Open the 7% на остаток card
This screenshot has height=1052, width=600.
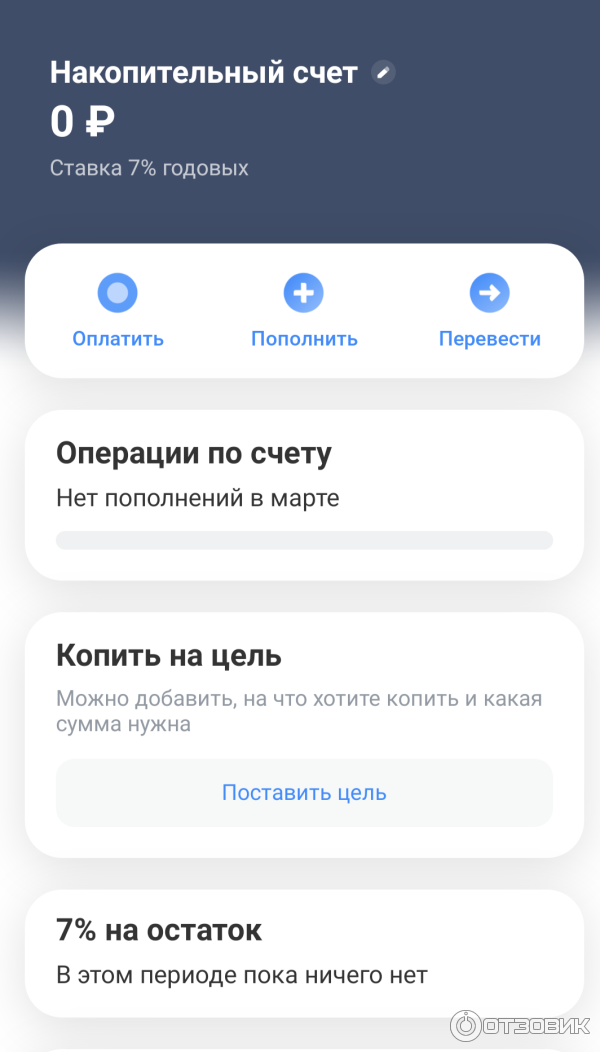pyautogui.click(x=304, y=952)
